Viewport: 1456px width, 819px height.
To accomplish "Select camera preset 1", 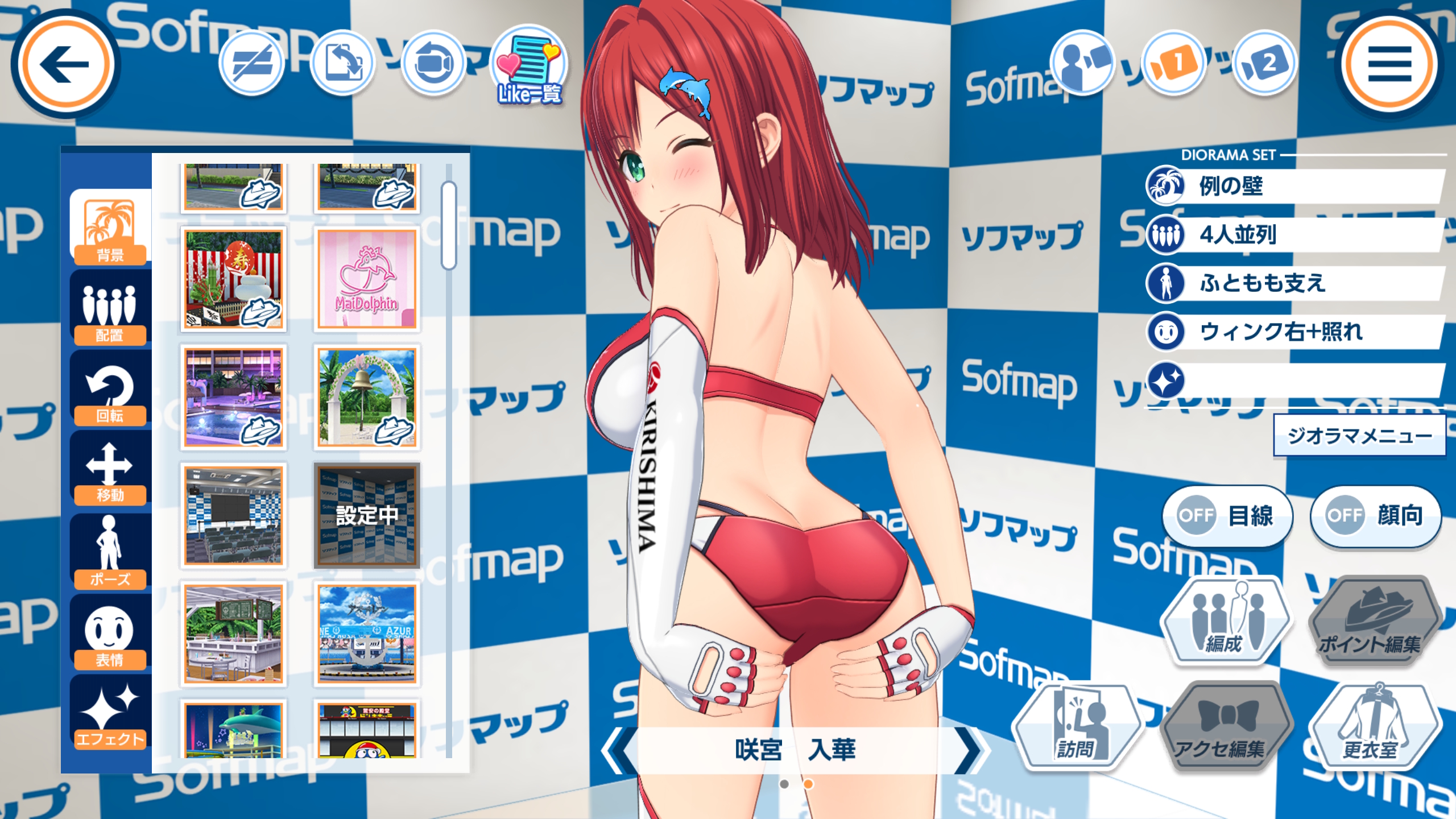I will [1173, 64].
